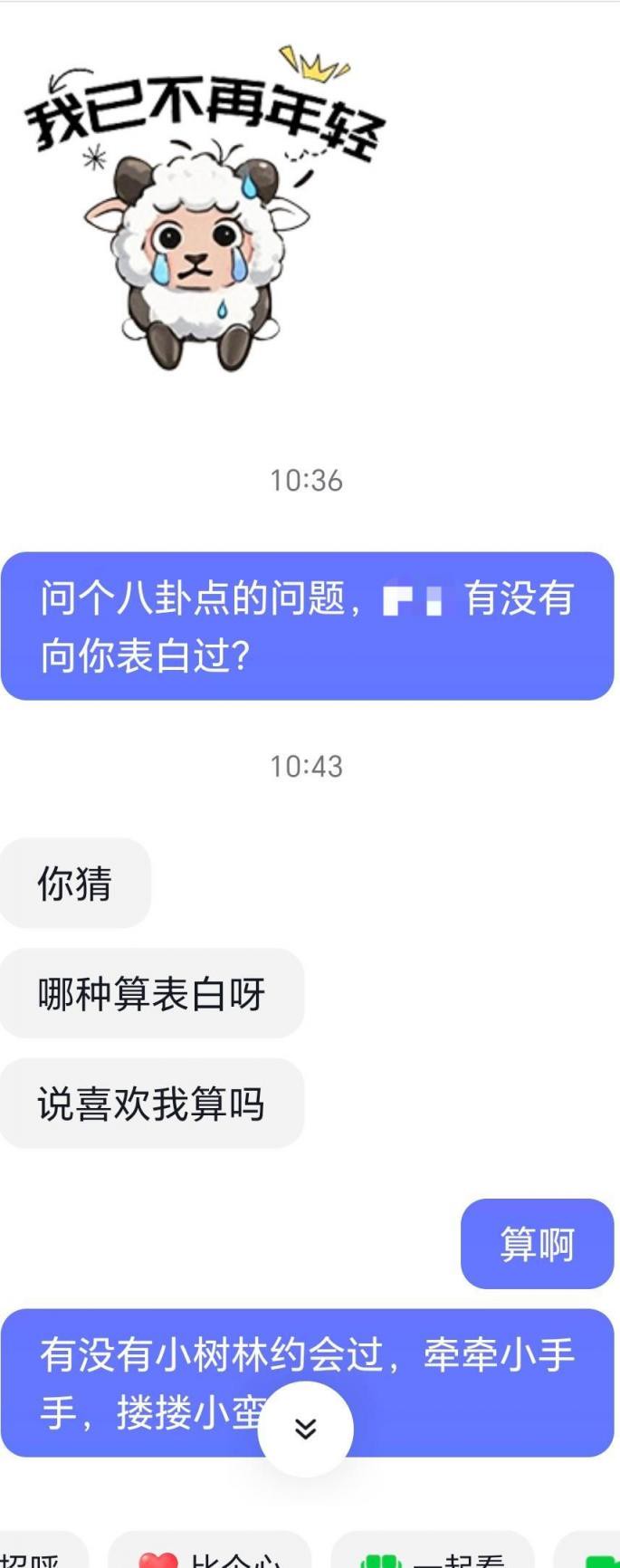Screen dimensions: 620x1568
Task: Tap the 比个心 quick action chip
Action: pyautogui.click(x=210, y=1554)
